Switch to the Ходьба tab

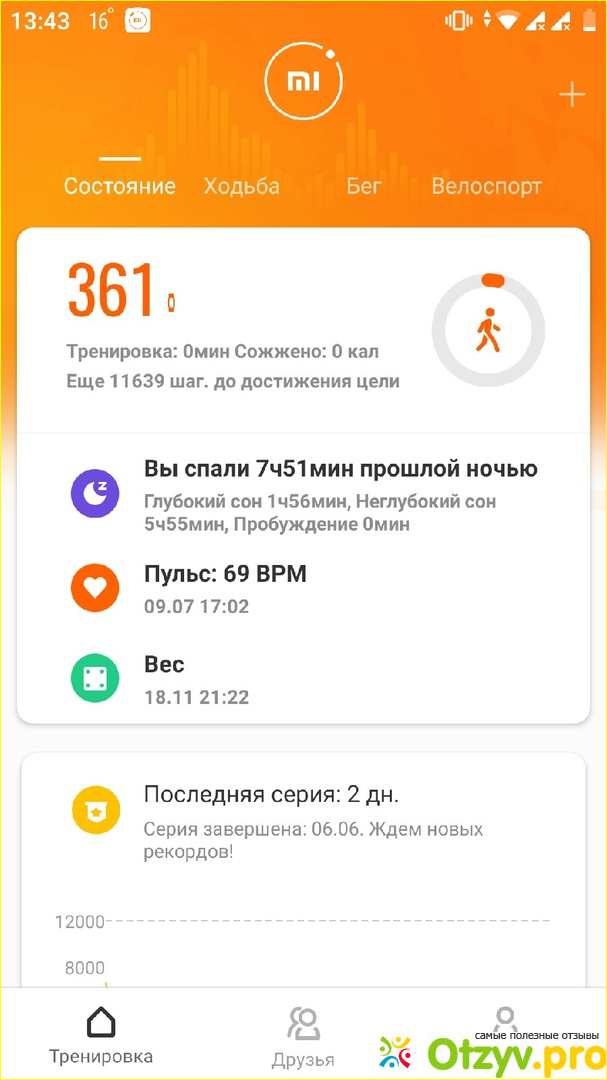click(x=241, y=186)
